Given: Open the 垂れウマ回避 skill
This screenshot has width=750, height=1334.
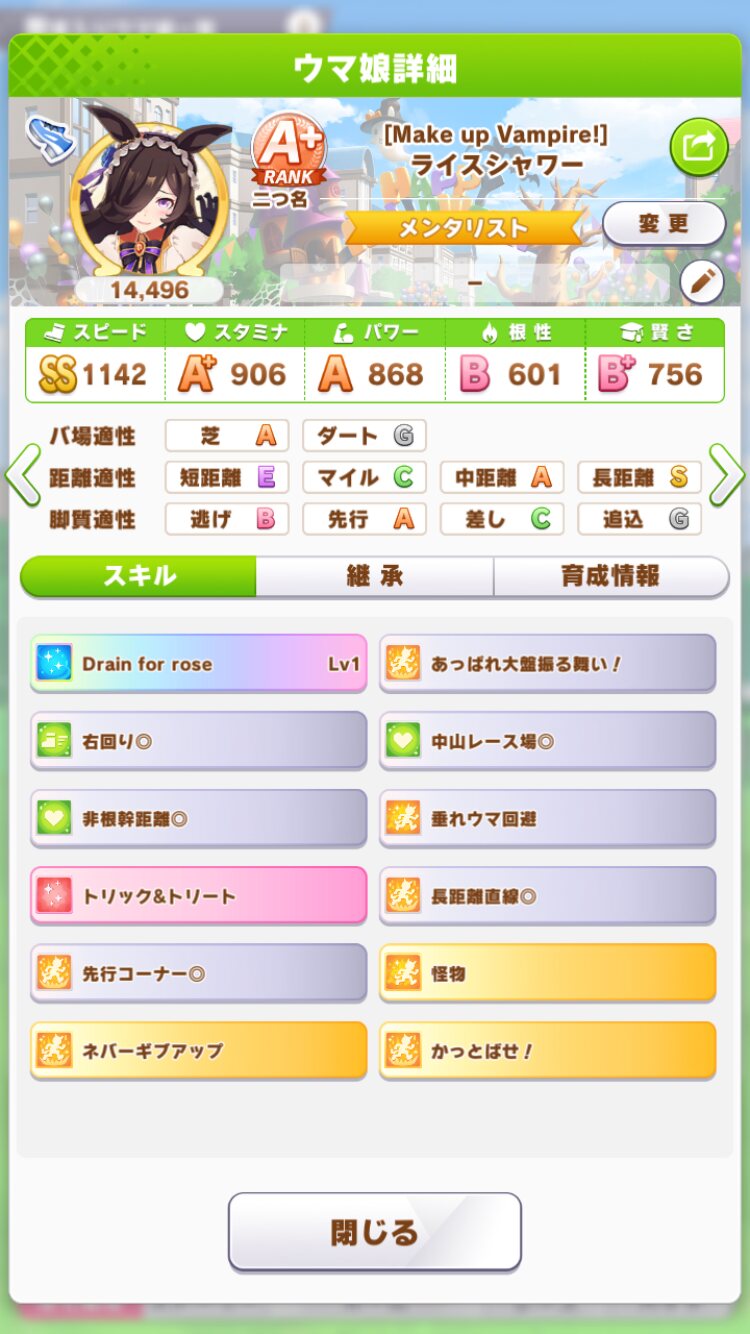Looking at the screenshot, I should [x=547, y=818].
